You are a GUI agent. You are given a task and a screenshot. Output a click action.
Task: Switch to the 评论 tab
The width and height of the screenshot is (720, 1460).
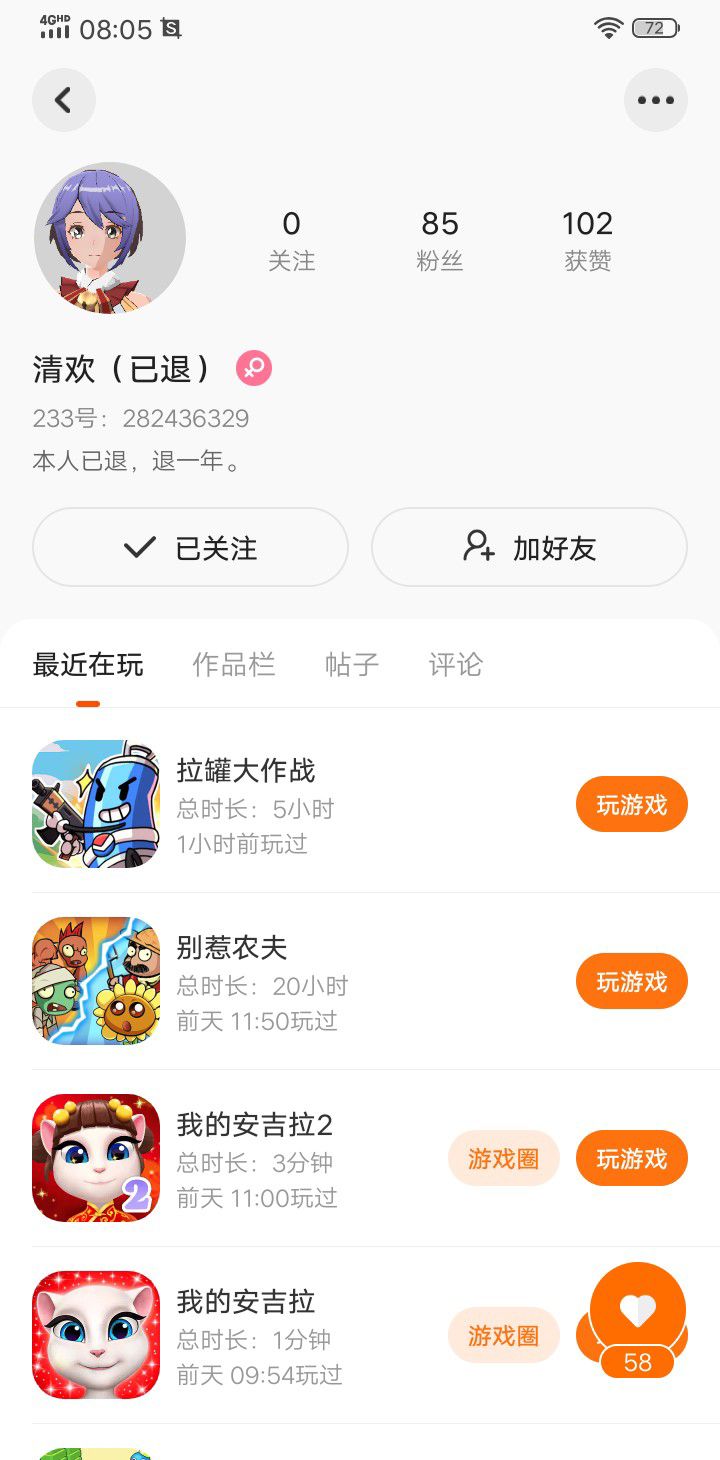point(456,665)
